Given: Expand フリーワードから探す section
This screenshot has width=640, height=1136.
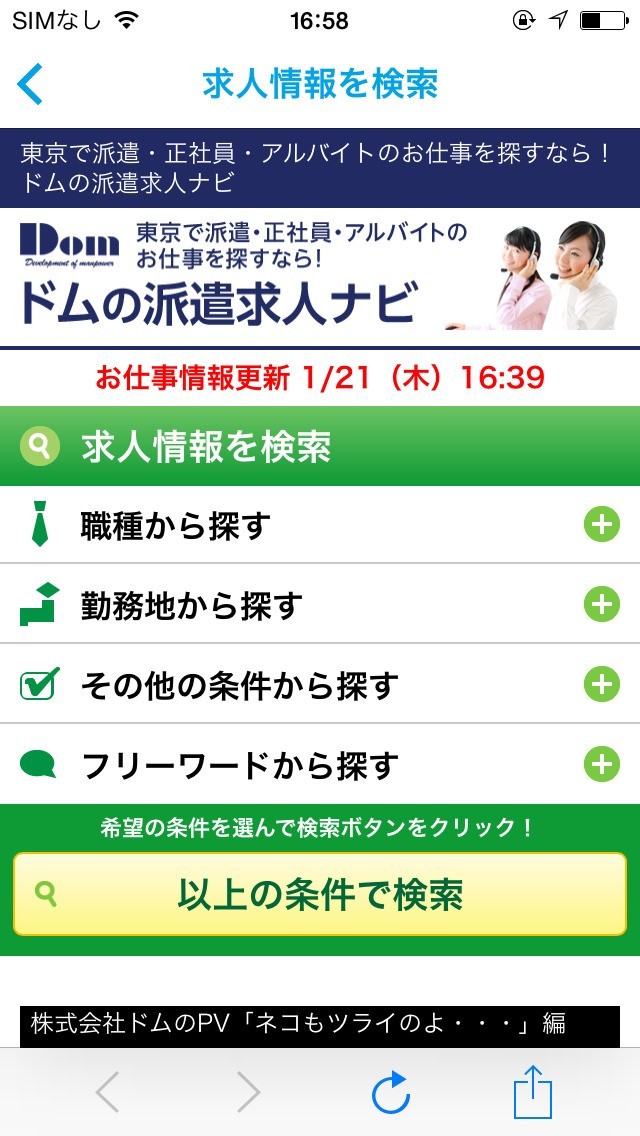Looking at the screenshot, I should 601,765.
